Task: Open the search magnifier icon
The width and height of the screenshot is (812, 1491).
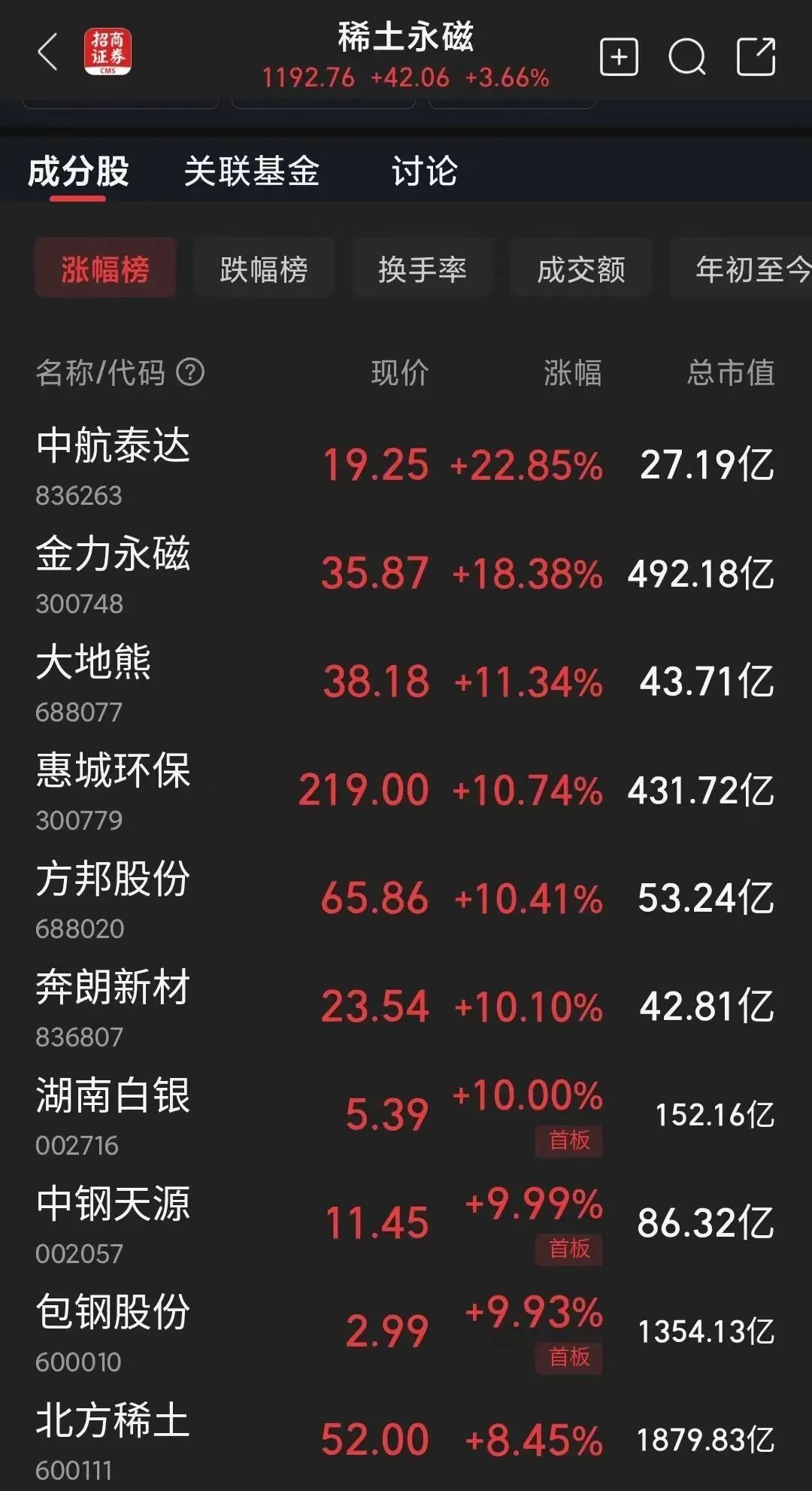Action: point(687,57)
